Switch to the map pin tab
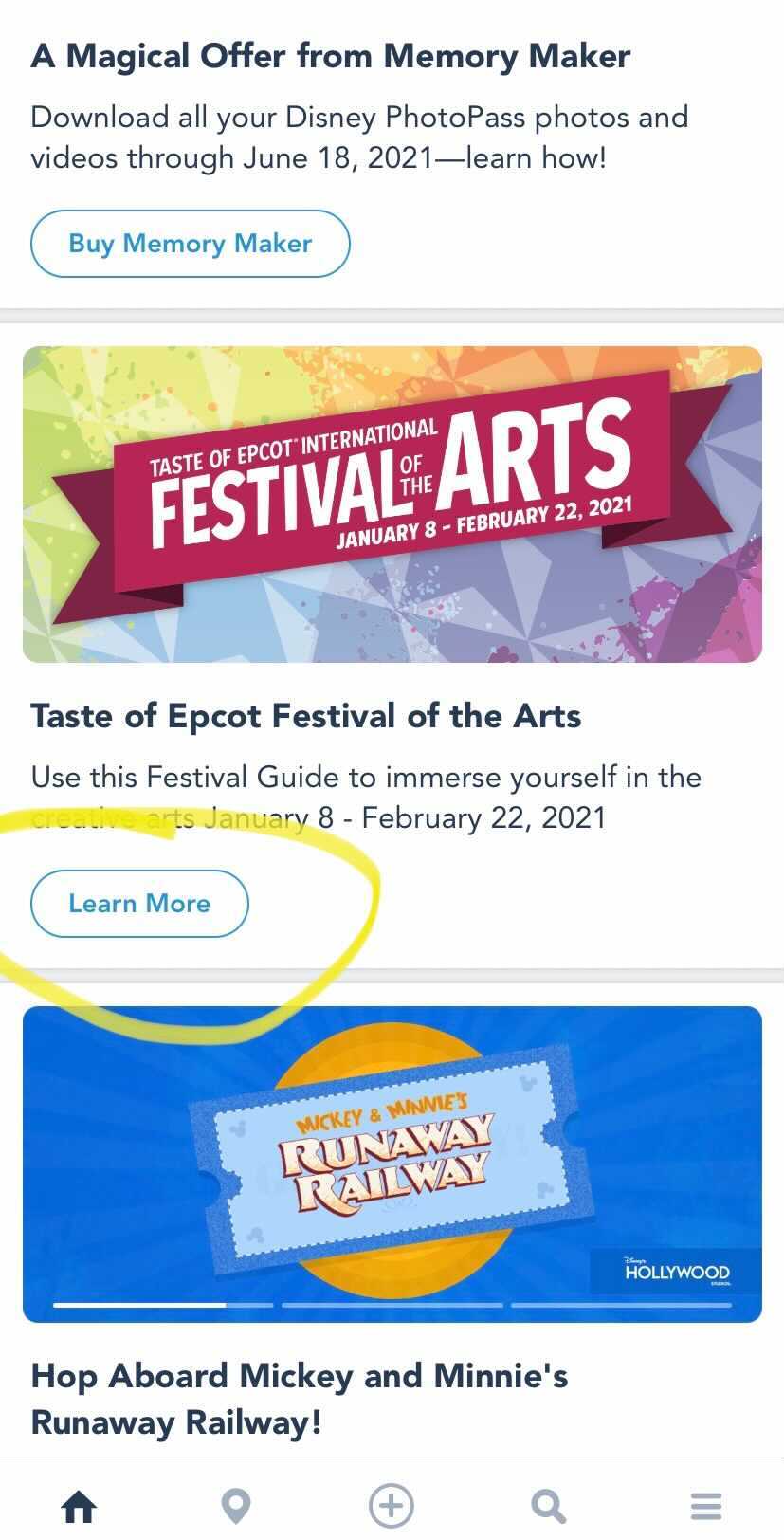Screen dimensions: 784x1540 pos(235,1506)
